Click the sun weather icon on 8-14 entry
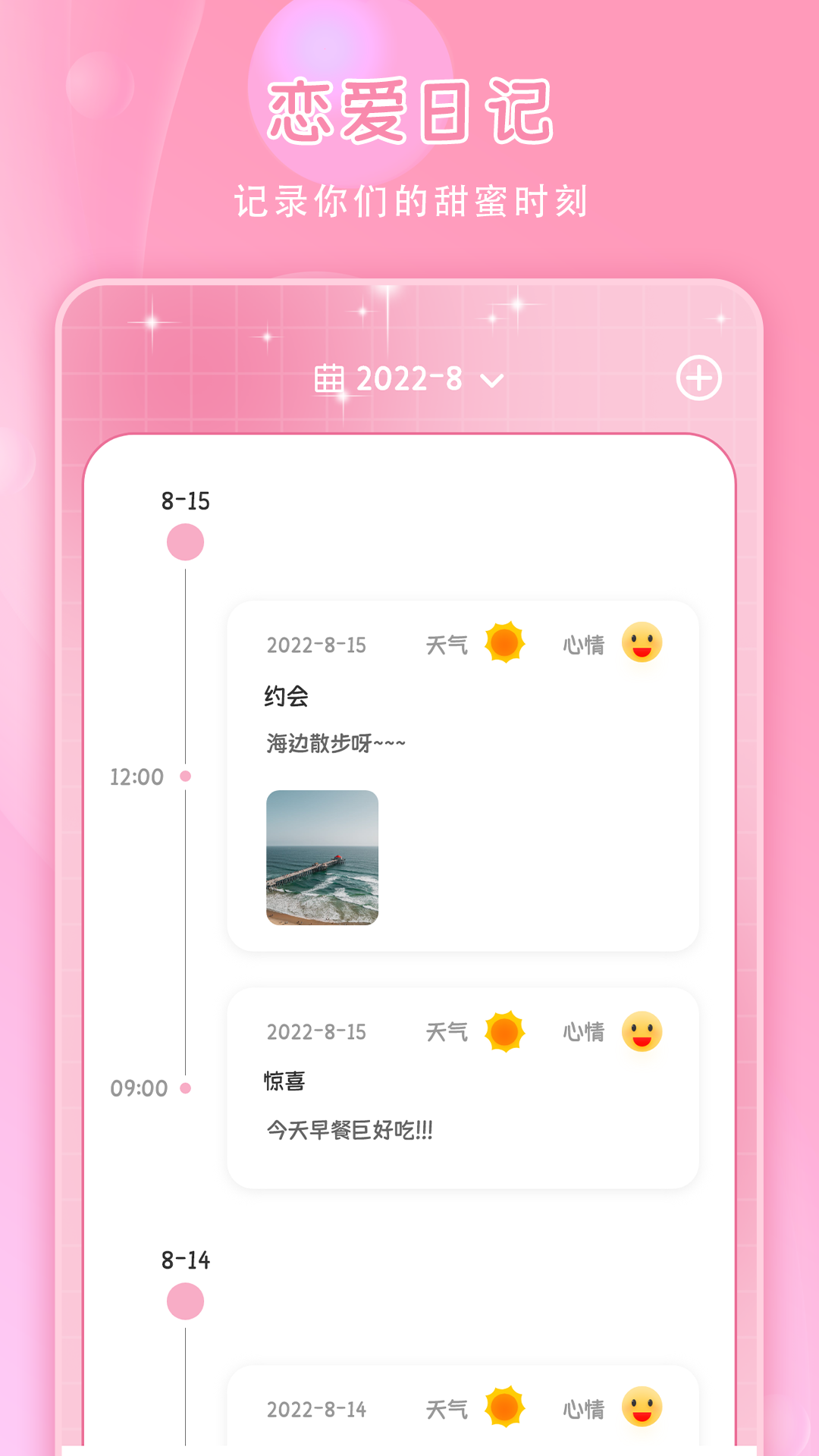 tap(505, 1409)
